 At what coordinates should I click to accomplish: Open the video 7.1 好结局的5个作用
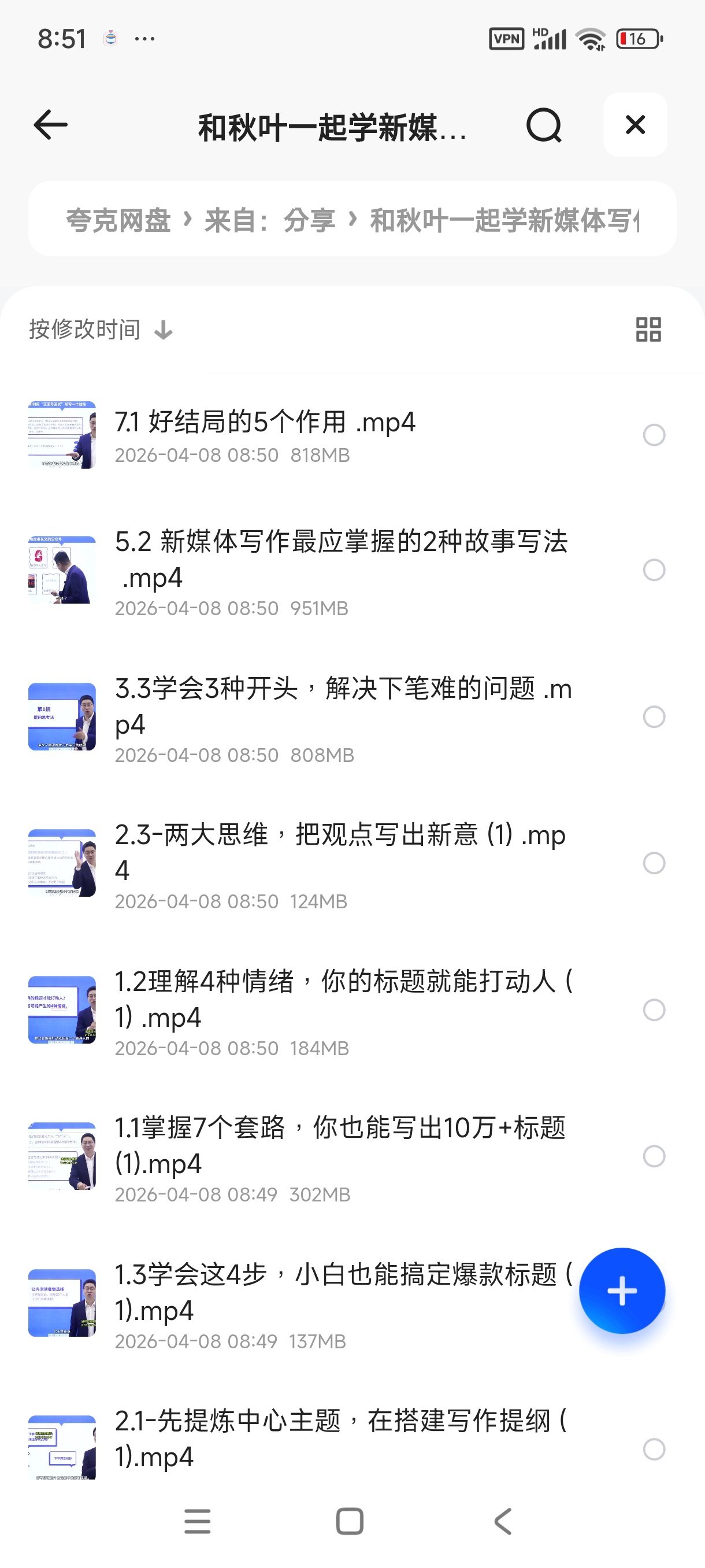coord(265,423)
